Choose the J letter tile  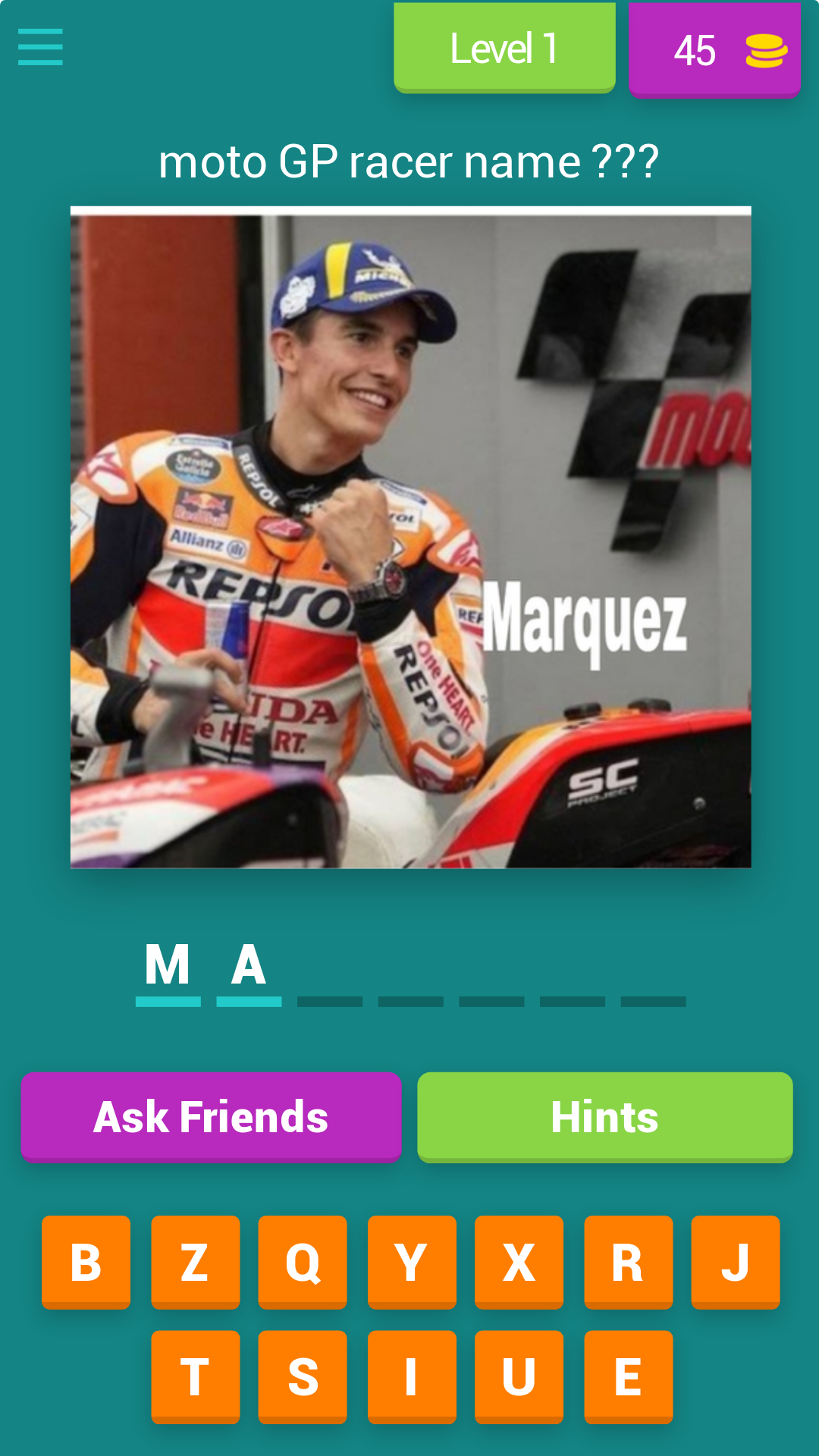pos(735,1262)
